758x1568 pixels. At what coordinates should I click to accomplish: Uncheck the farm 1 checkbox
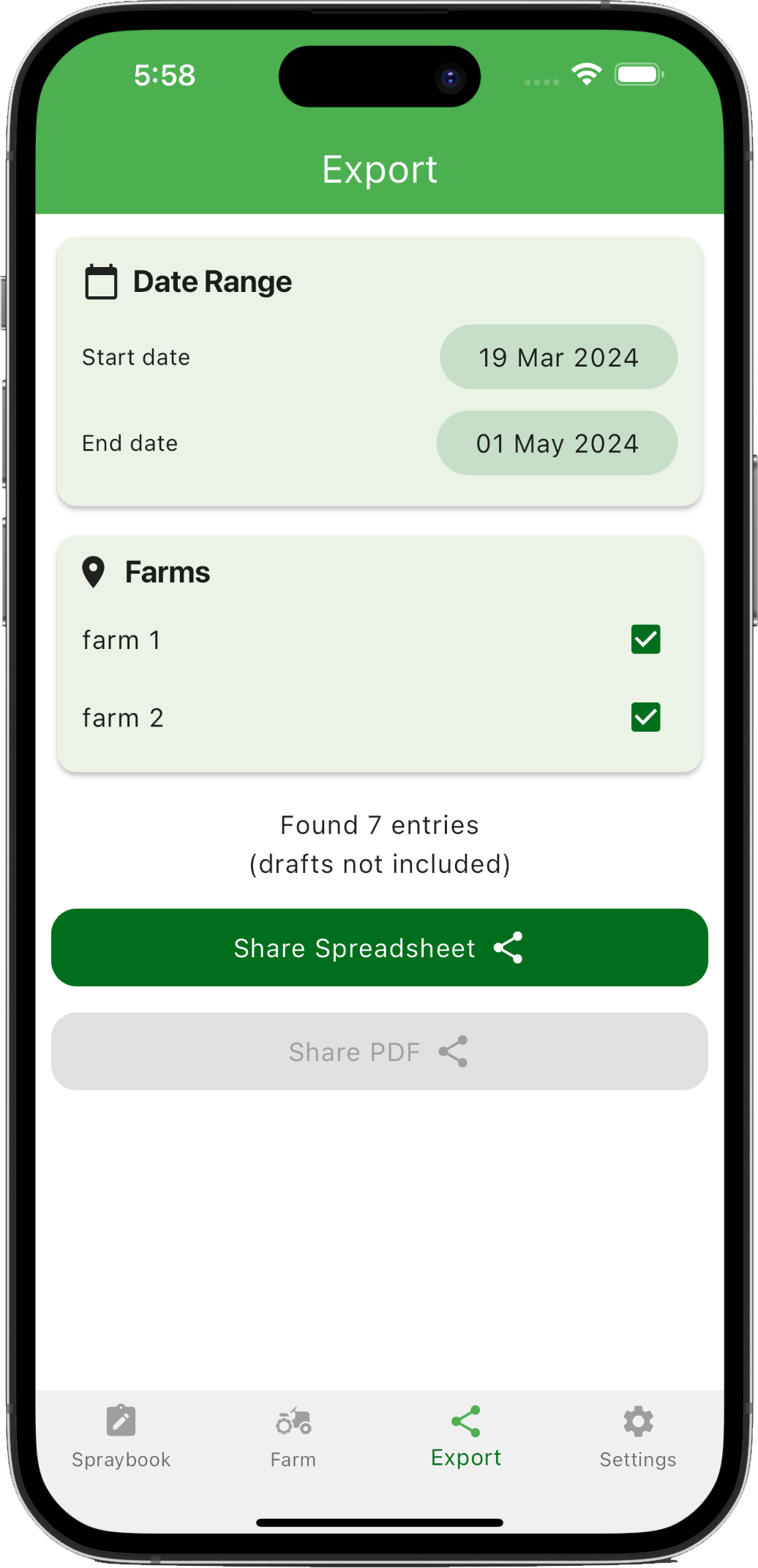(645, 639)
